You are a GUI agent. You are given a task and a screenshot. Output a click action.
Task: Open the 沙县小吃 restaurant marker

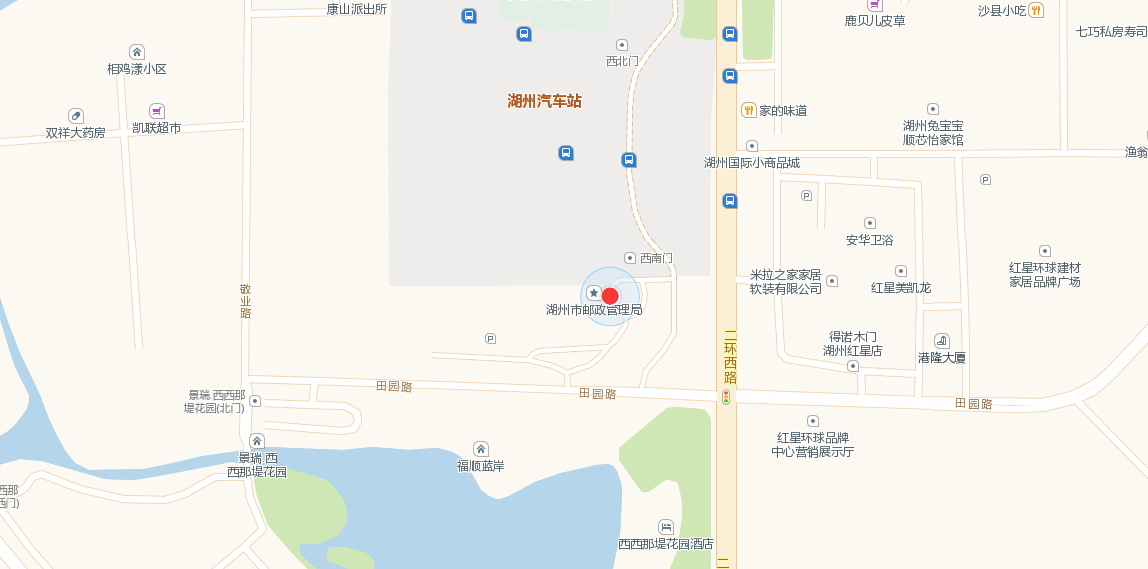[1036, 11]
